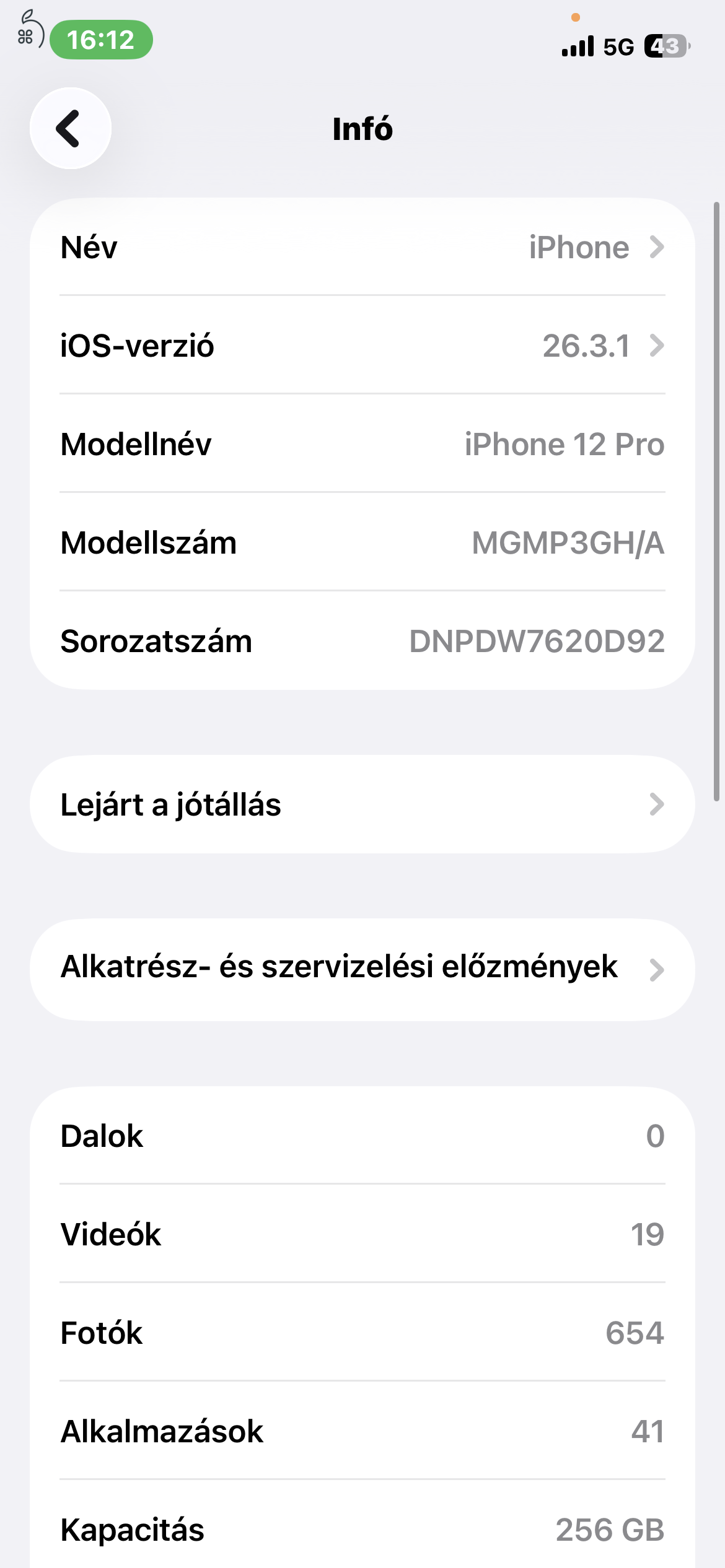725x1568 pixels.
Task: Tap the back chevron to leave Infó
Action: click(70, 129)
